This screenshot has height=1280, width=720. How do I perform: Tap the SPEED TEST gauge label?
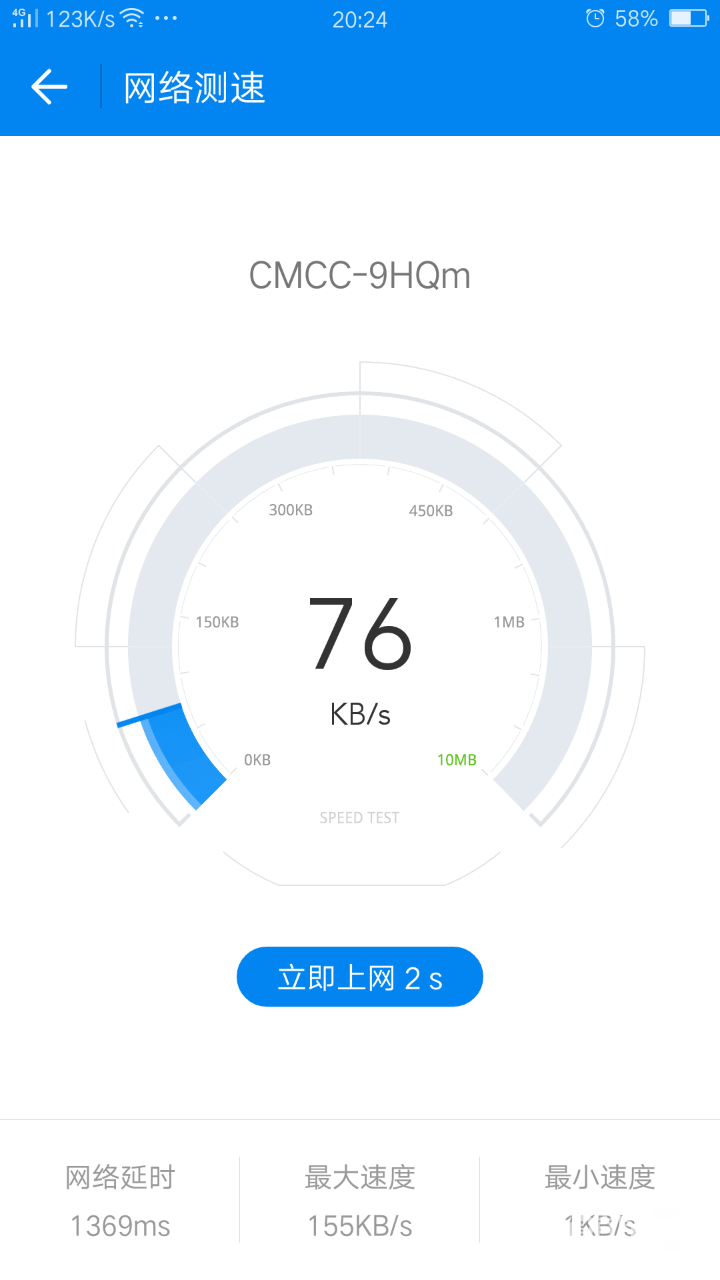359,817
